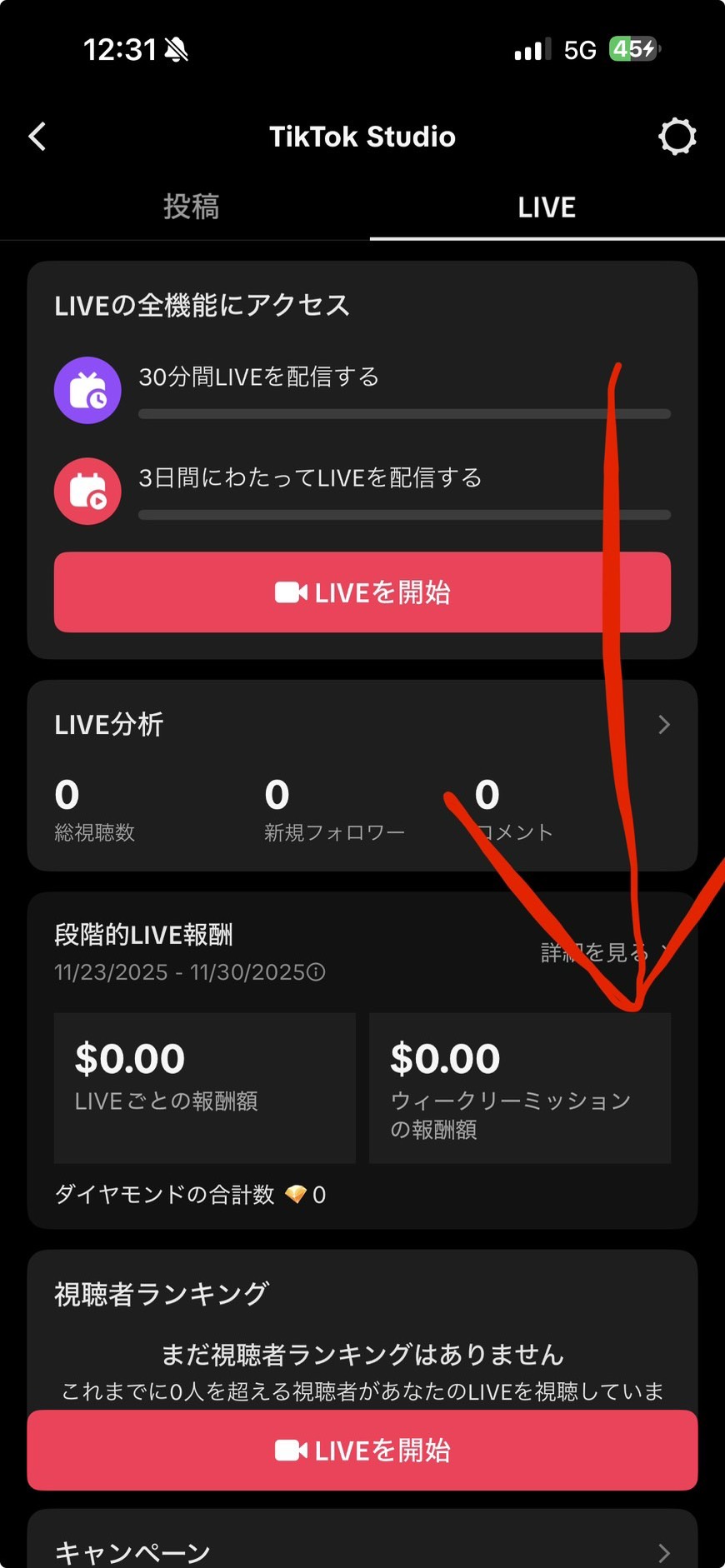Tap the floating LIVEを開始 button at bottom

pyautogui.click(x=362, y=1451)
